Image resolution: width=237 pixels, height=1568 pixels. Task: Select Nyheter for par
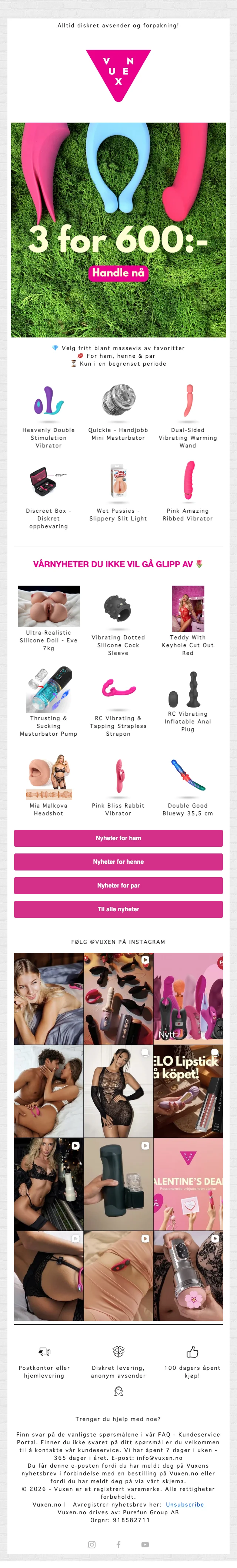pos(118,886)
